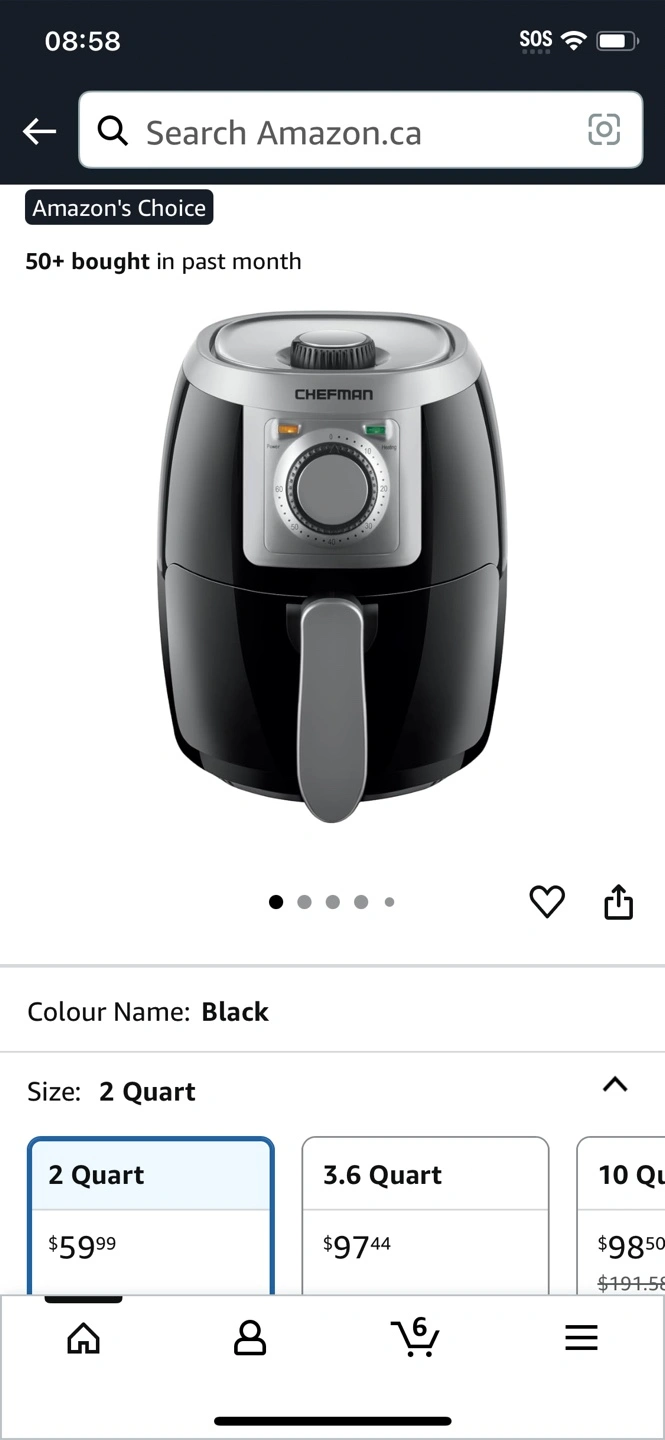Pick the 10 Quart size option
Viewport: 665px width, 1440px height.
coord(621,1216)
